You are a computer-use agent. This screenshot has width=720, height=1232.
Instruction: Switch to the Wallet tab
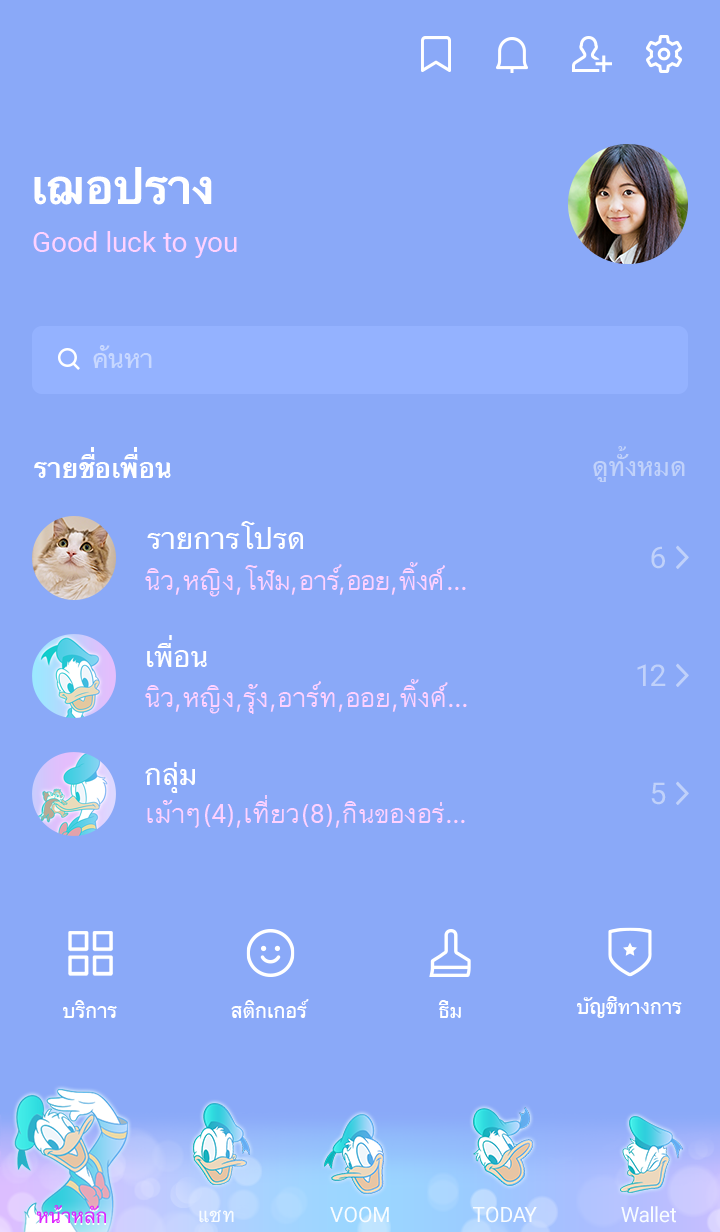(x=648, y=1165)
